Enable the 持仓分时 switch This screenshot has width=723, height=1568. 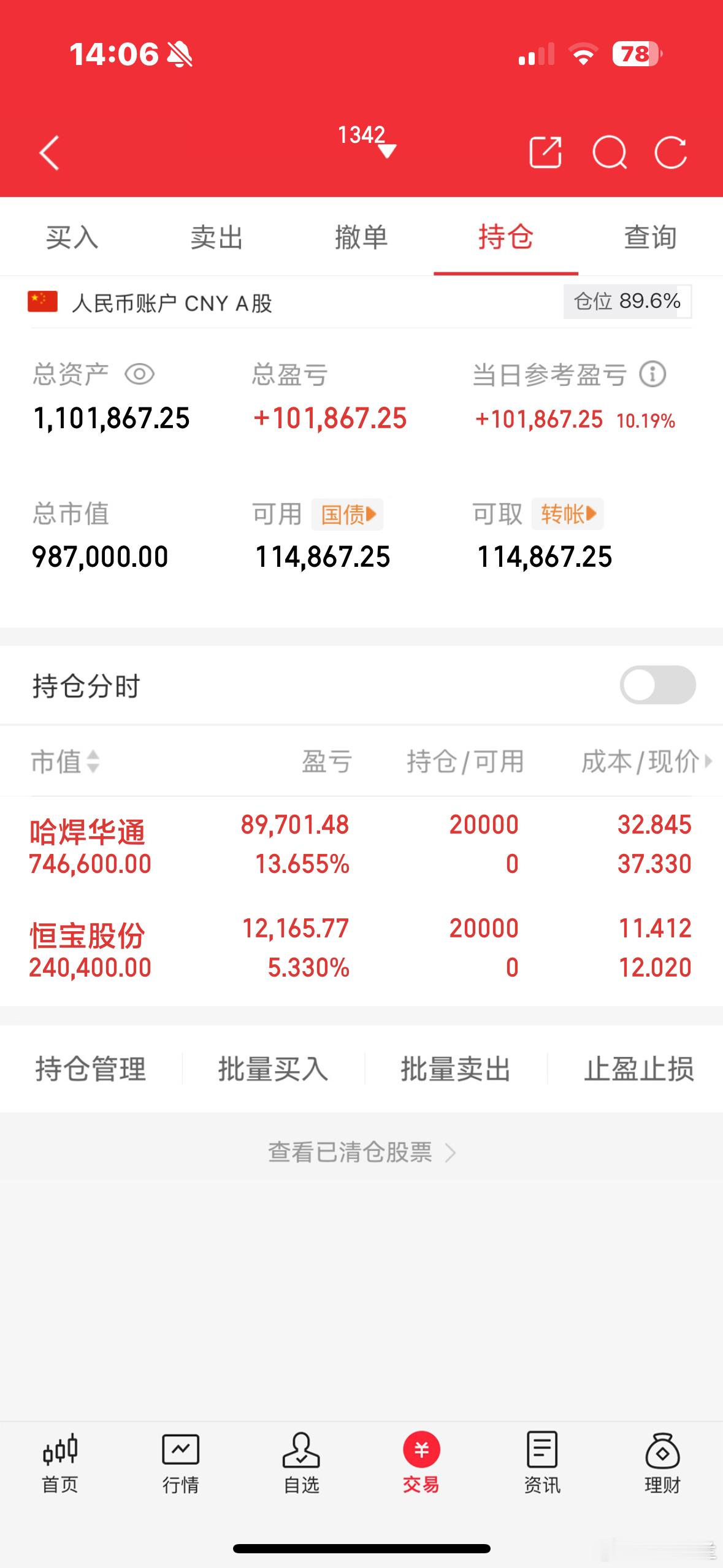[x=657, y=685]
